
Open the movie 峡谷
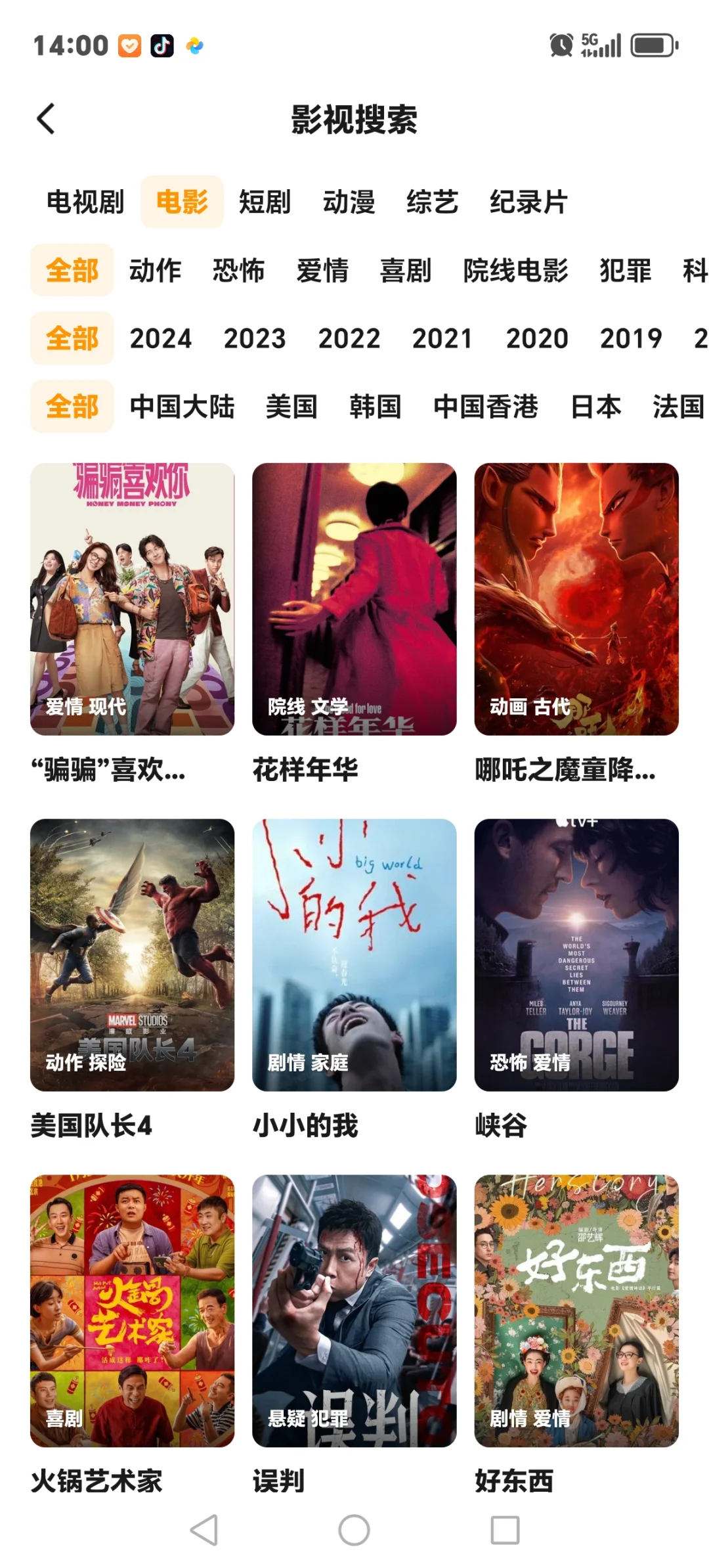pos(576,954)
